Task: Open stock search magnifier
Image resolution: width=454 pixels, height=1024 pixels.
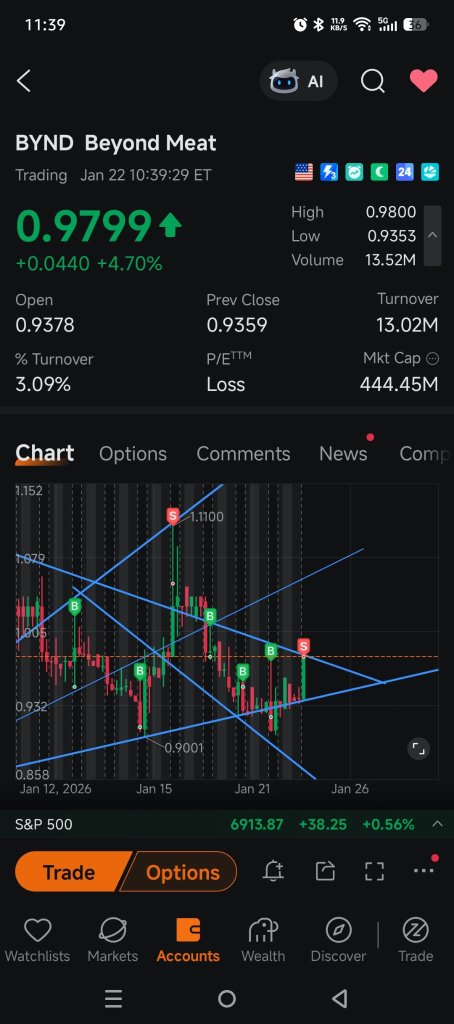Action: (x=372, y=82)
